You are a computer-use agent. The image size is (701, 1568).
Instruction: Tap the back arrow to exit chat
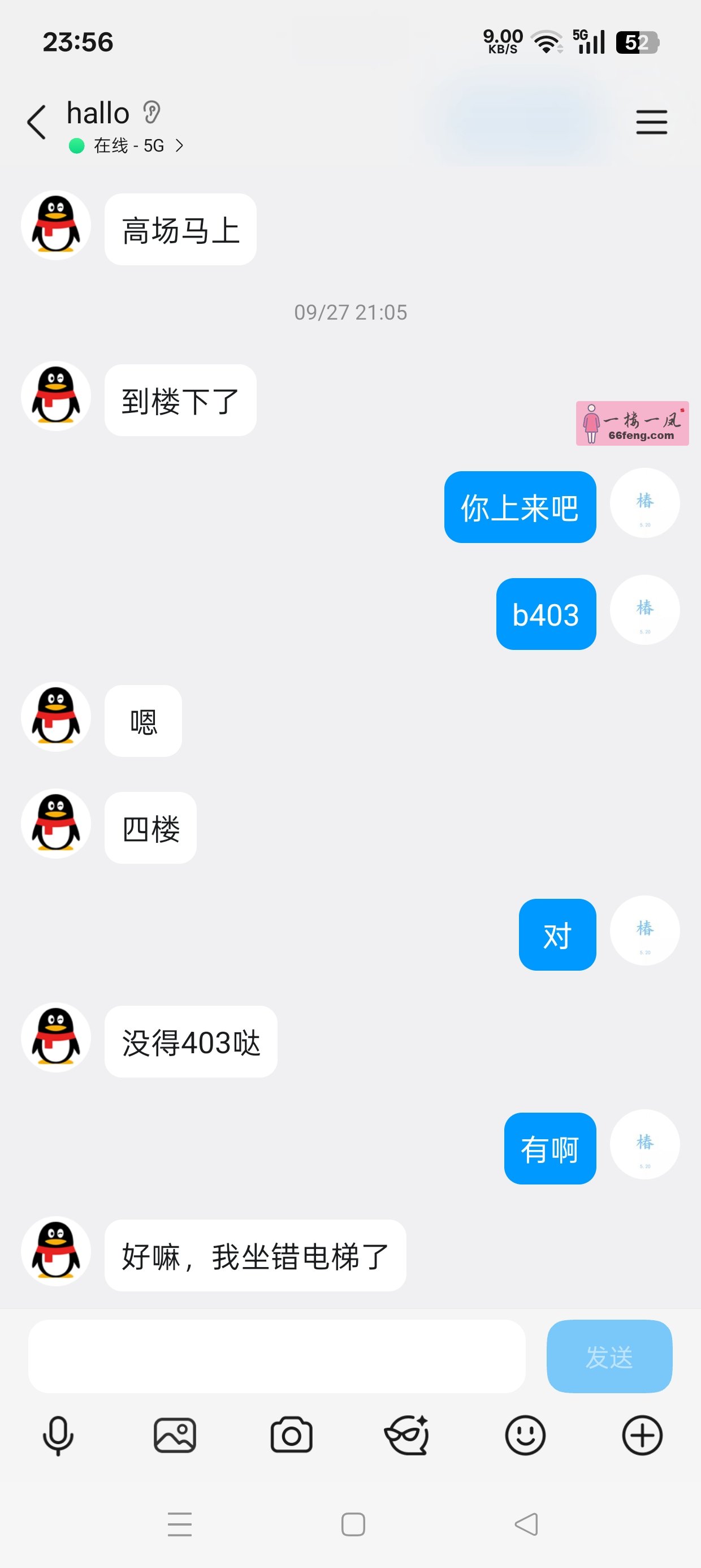(36, 121)
